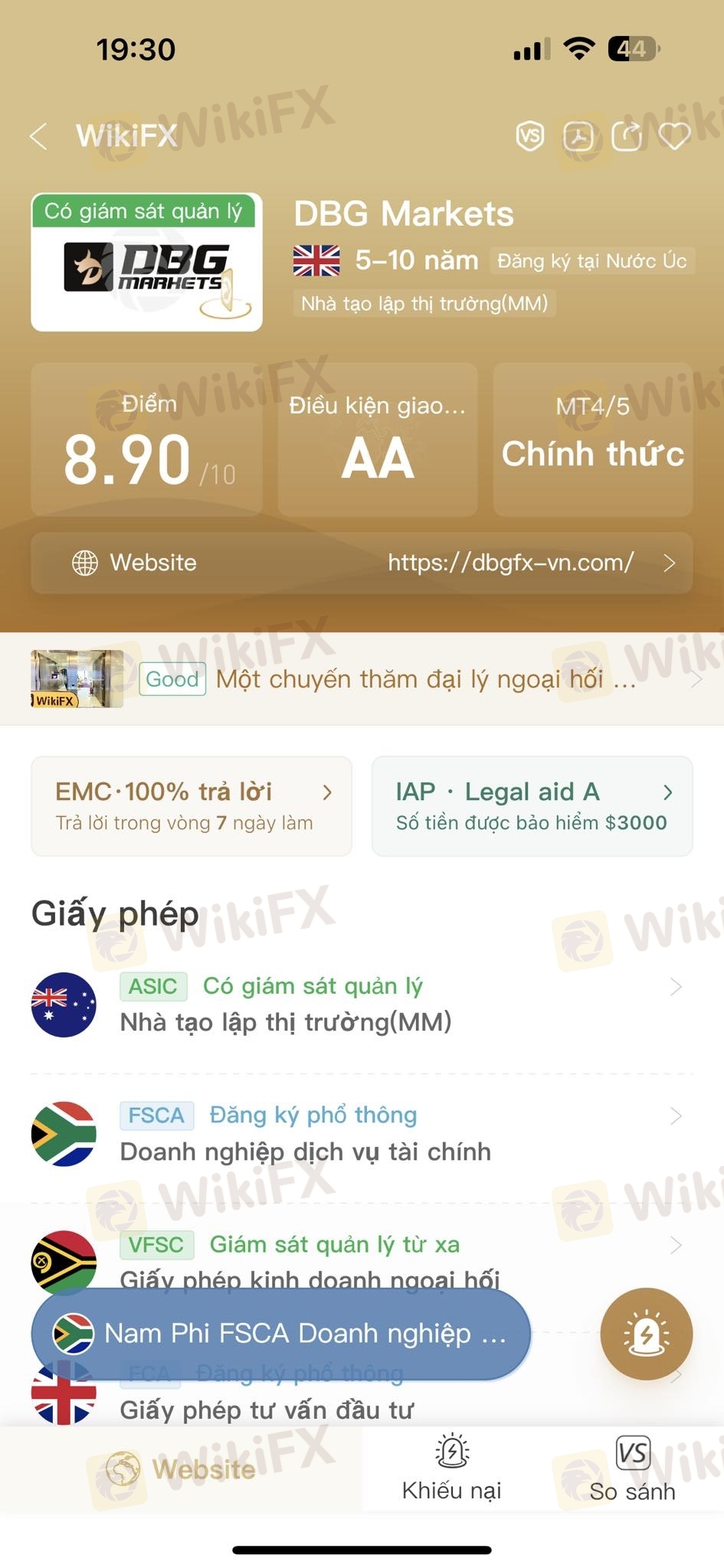Open the 8.90 score card
724x1568 pixels.
pyautogui.click(x=146, y=439)
